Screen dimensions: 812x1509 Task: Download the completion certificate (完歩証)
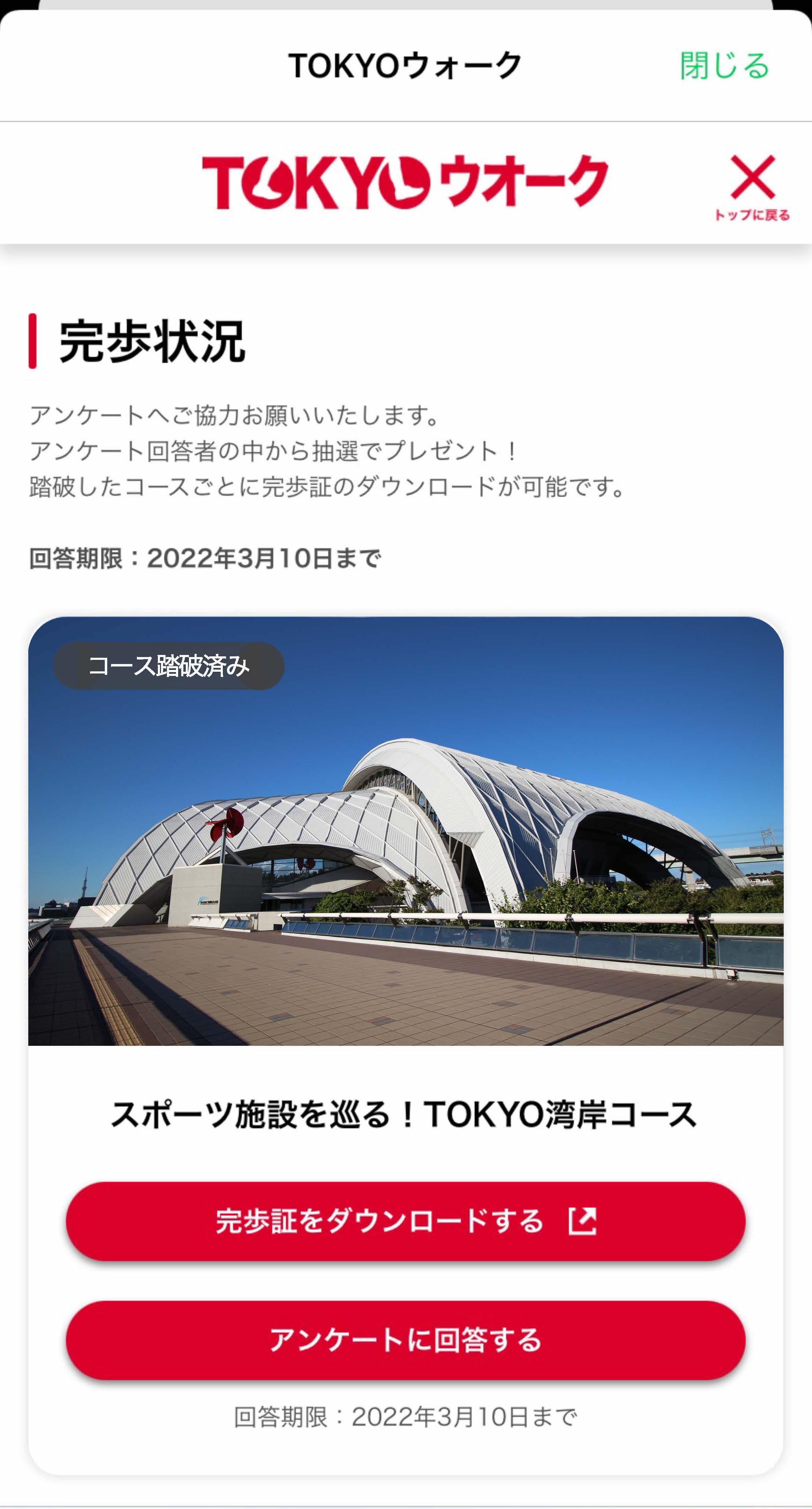click(x=405, y=1221)
